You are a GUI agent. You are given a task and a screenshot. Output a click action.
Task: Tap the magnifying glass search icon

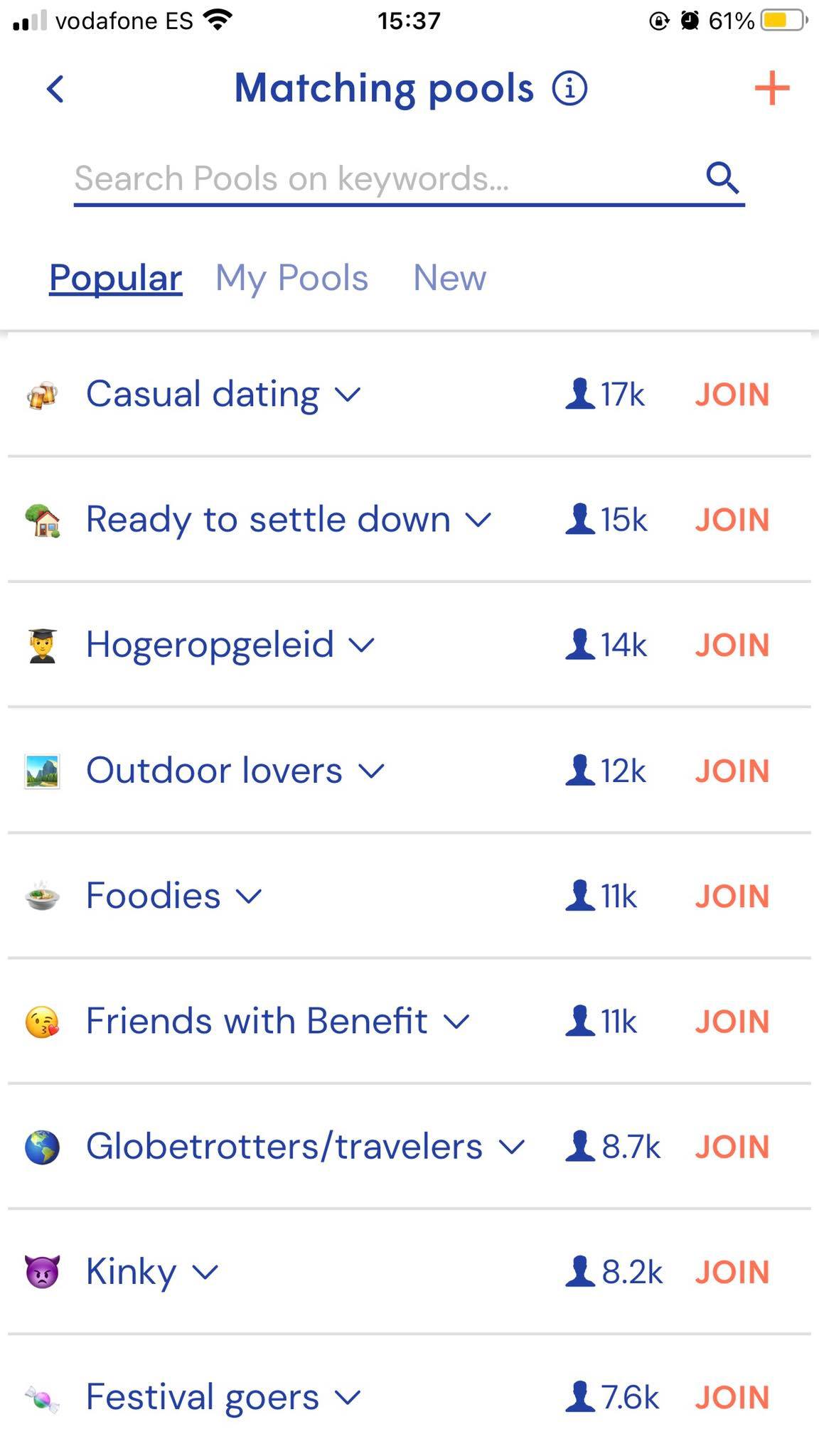[x=722, y=178]
